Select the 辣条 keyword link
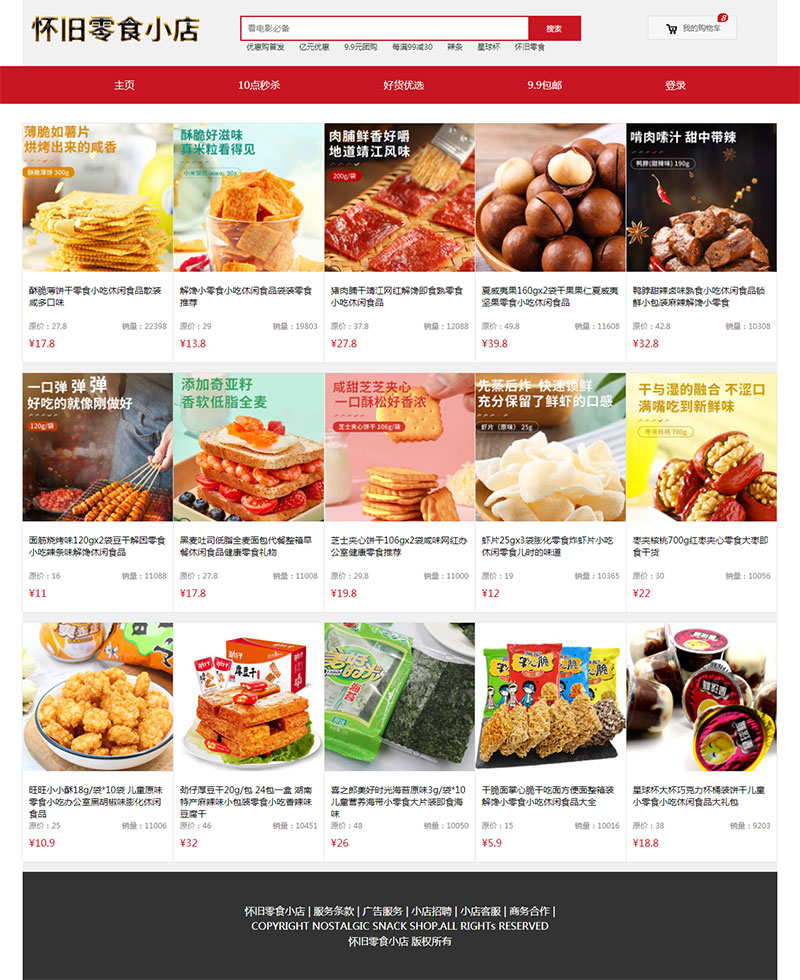Image resolution: width=800 pixels, height=980 pixels. point(455,47)
